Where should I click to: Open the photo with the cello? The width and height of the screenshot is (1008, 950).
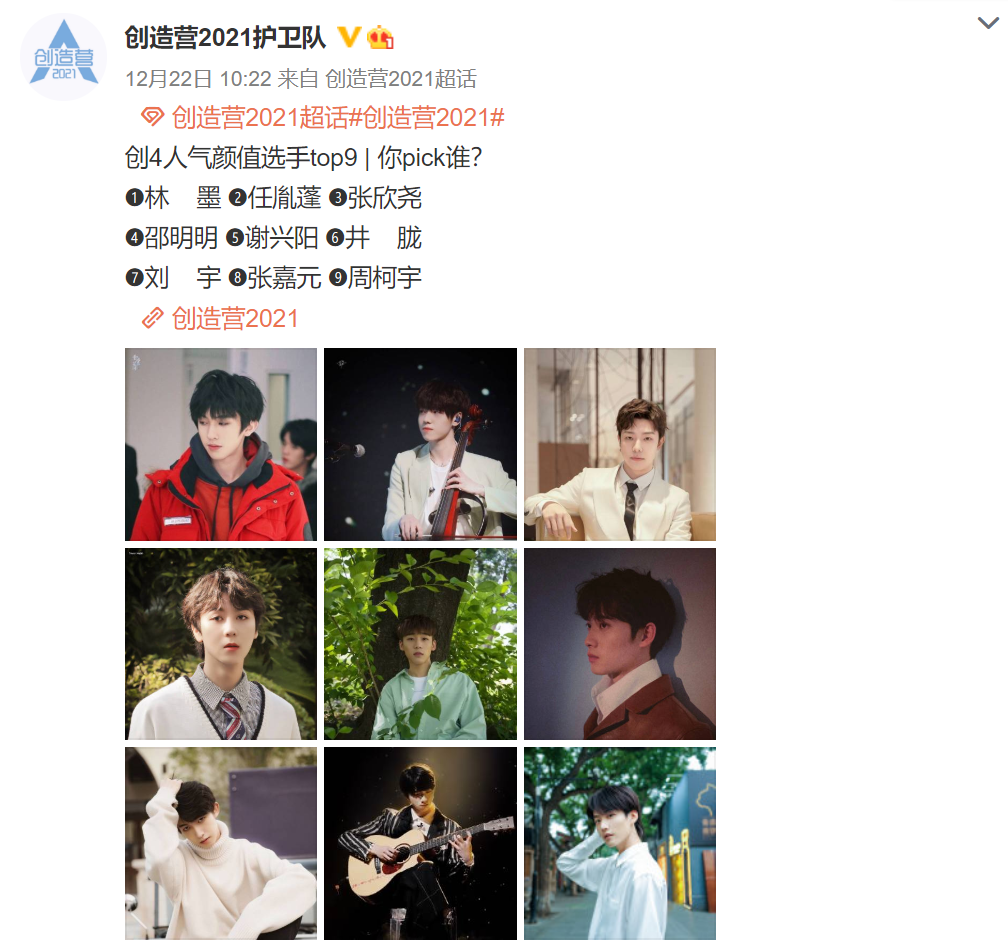tap(420, 444)
